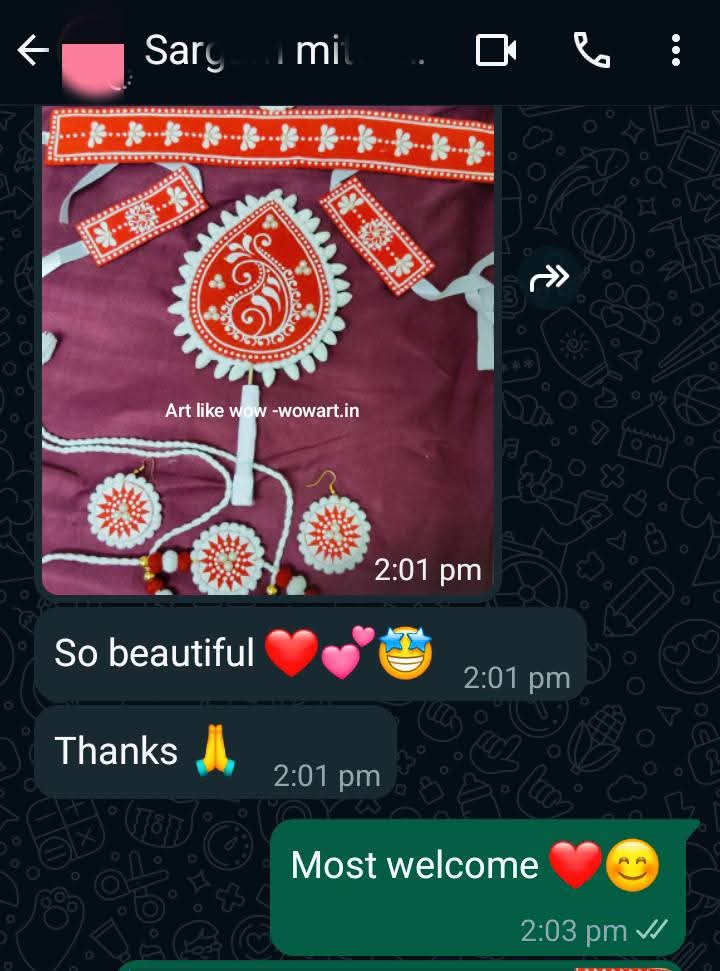720x971 pixels.
Task: Start a video call with this contact
Action: [x=495, y=50]
